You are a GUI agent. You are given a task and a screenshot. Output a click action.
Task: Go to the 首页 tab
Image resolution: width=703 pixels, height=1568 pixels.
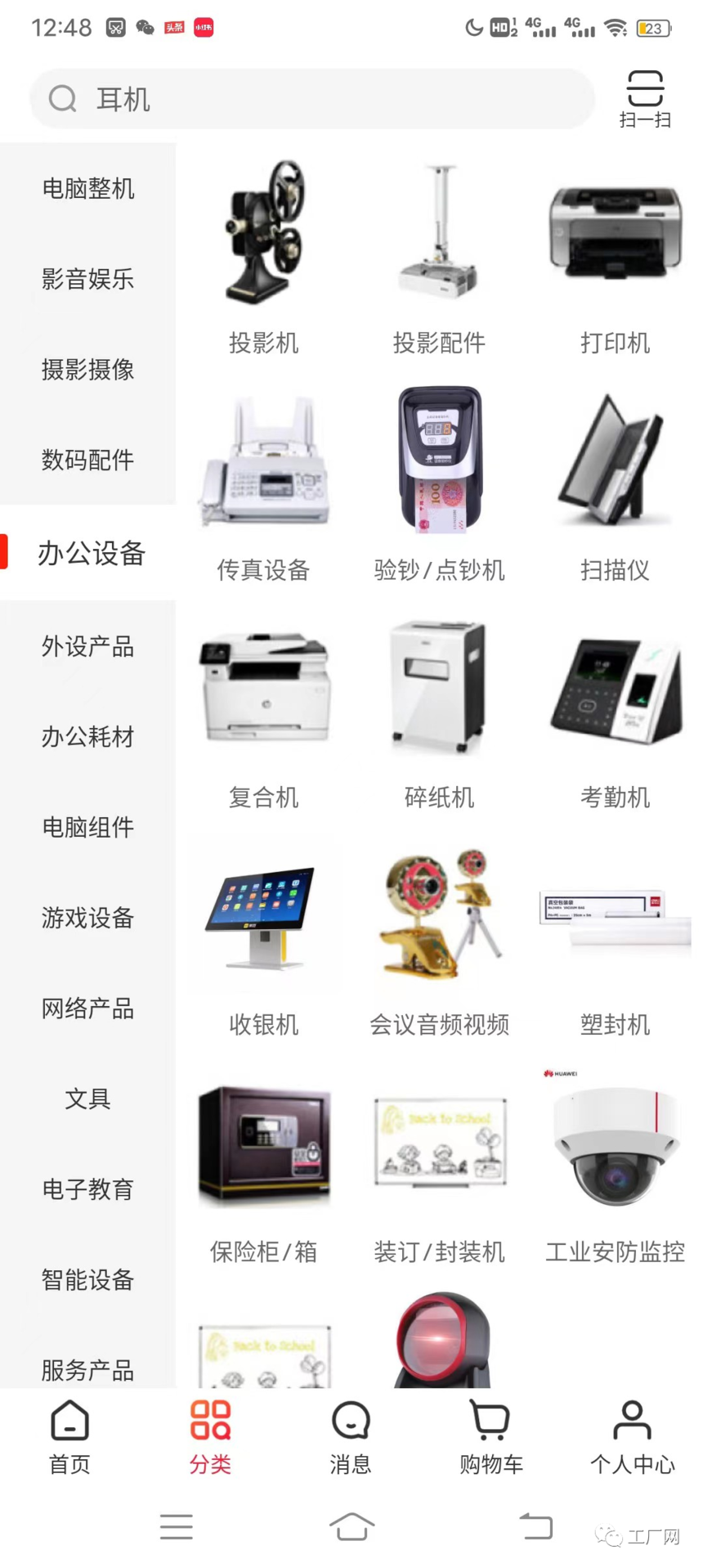pos(69,1437)
